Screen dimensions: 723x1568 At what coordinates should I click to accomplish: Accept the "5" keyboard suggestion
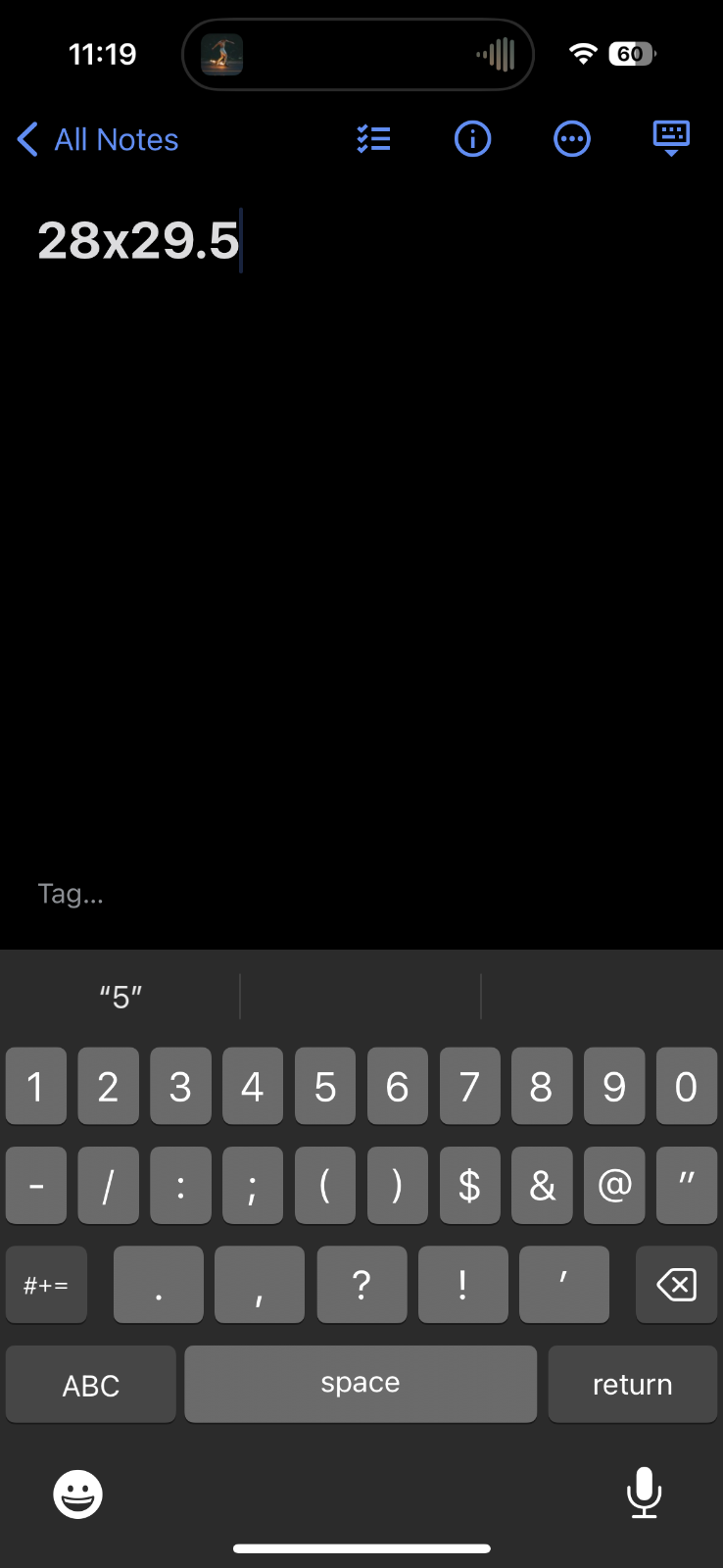(x=120, y=997)
